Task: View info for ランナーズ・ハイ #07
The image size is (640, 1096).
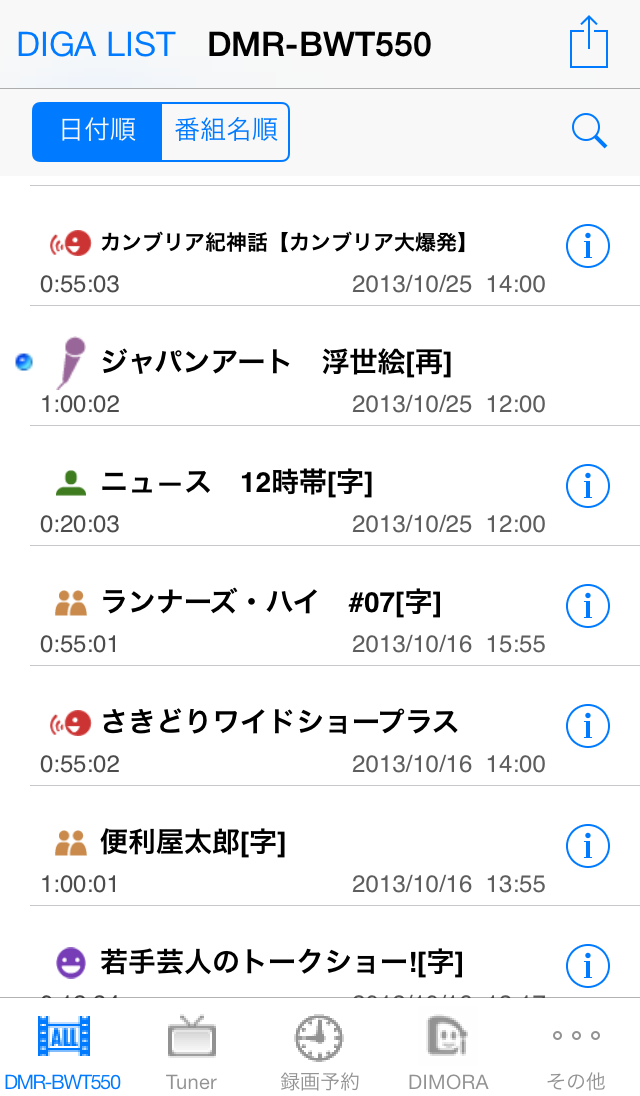Action: tap(588, 605)
